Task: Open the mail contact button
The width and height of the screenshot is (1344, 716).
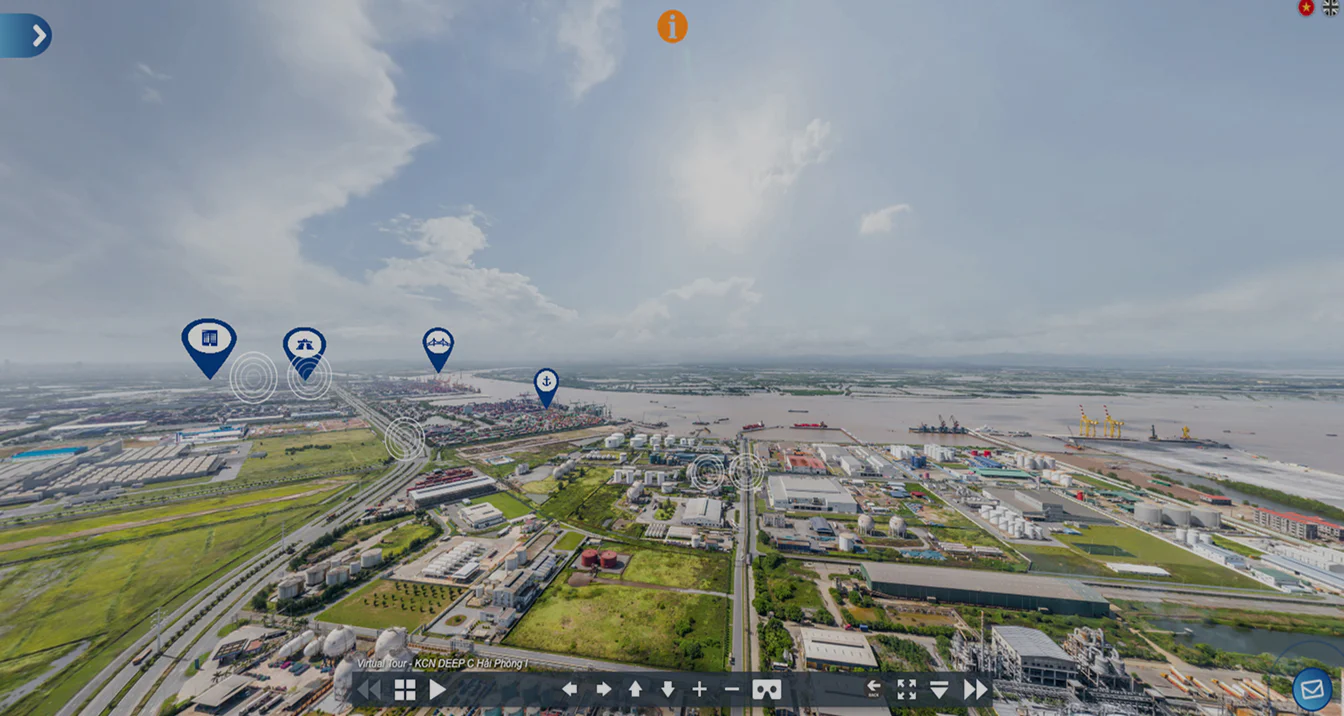Action: tap(1312, 689)
